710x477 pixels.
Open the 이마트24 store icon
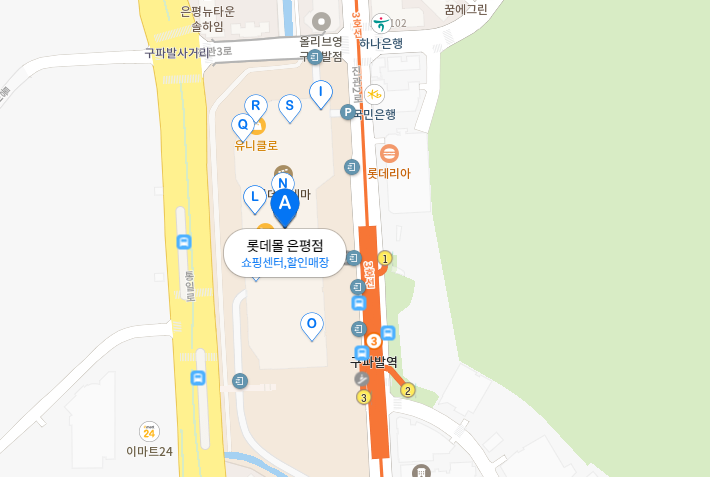[x=149, y=431]
